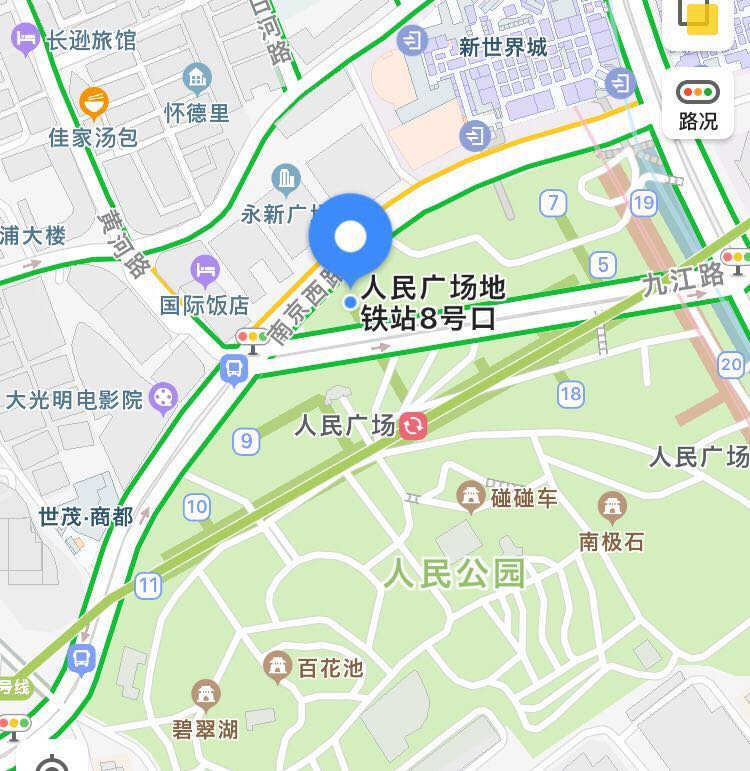The width and height of the screenshot is (750, 771).
Task: Select the blue location pin 人民广场地铁站8号口
Action: point(350,238)
